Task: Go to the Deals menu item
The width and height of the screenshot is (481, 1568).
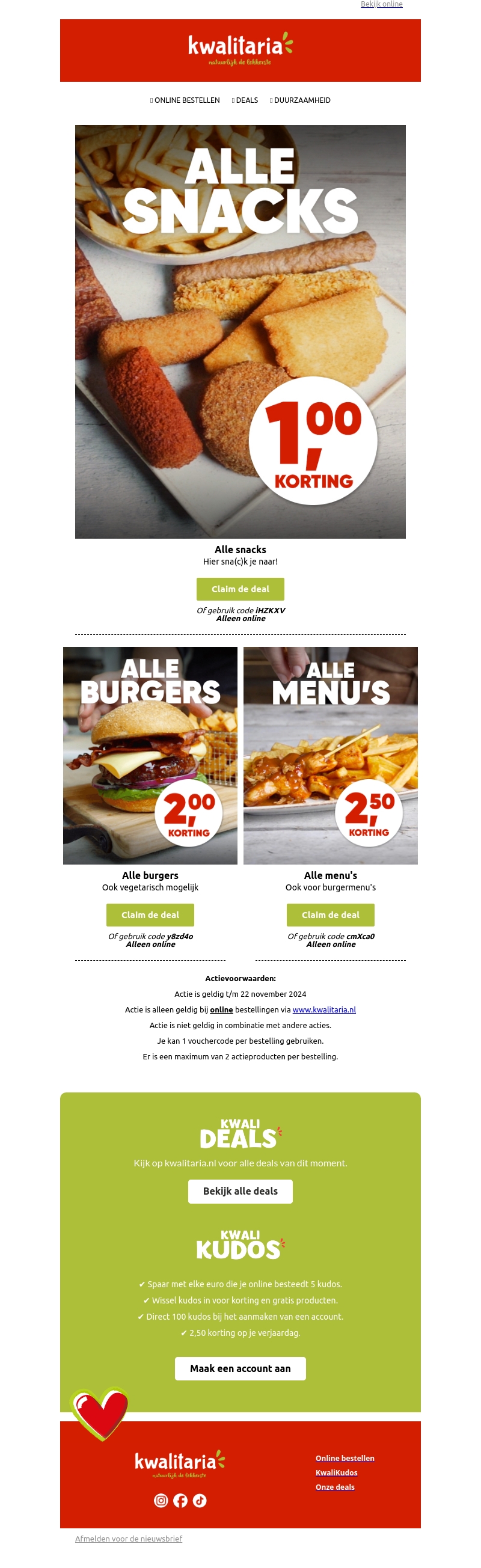Action: [x=246, y=100]
